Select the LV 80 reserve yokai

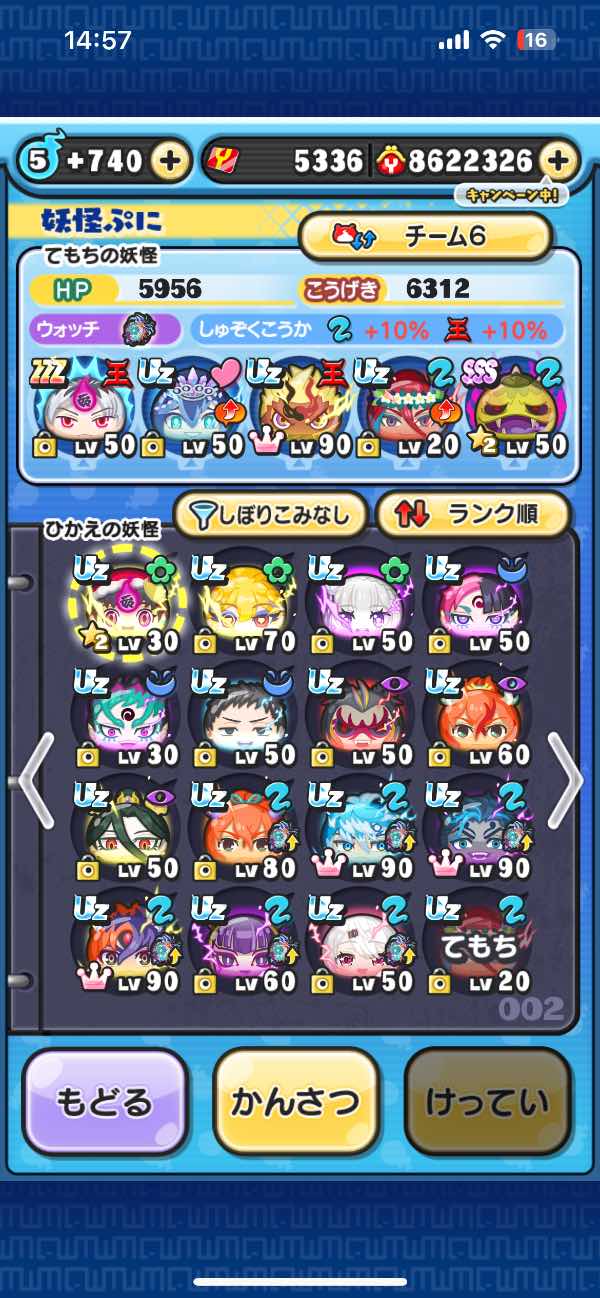coord(243,830)
